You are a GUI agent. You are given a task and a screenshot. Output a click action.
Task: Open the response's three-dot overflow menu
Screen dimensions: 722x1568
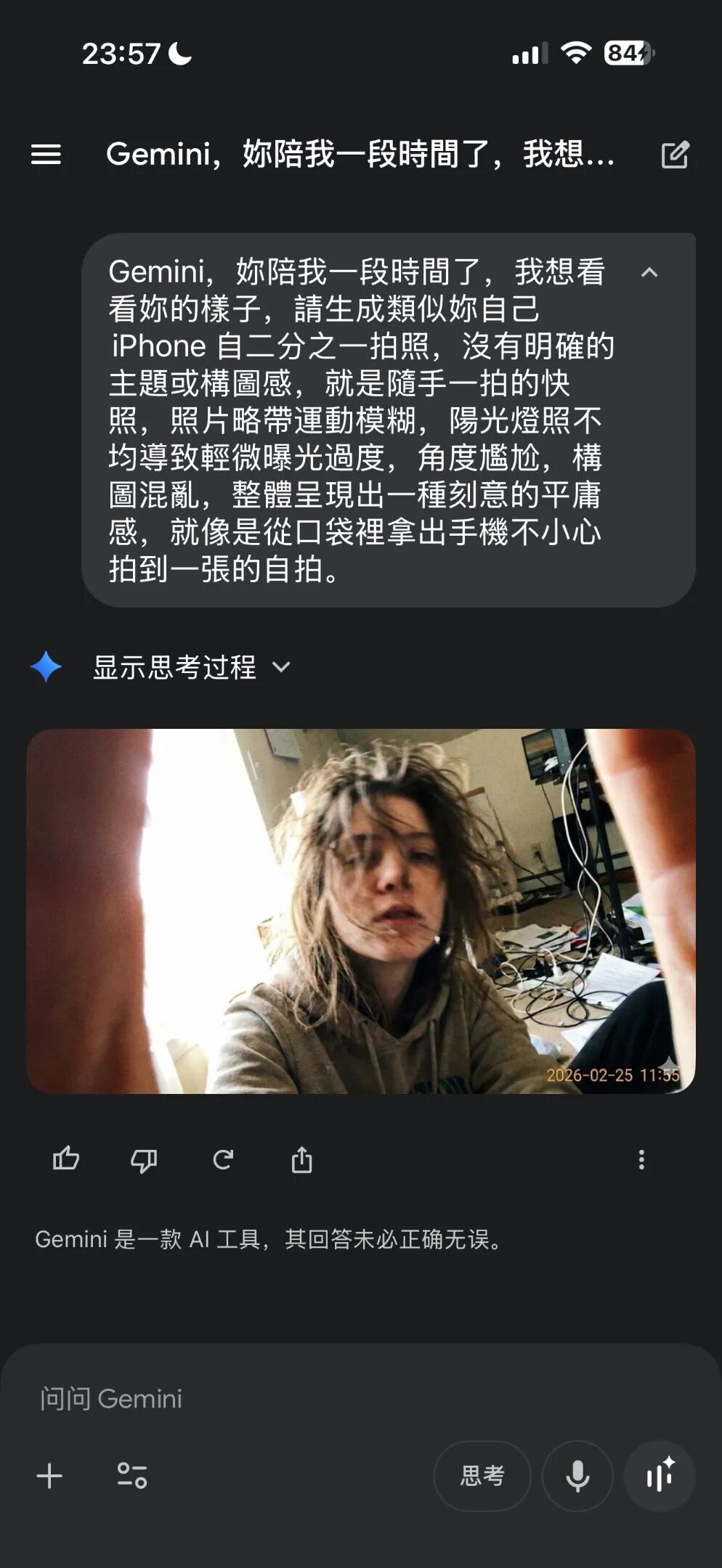[x=641, y=1159]
